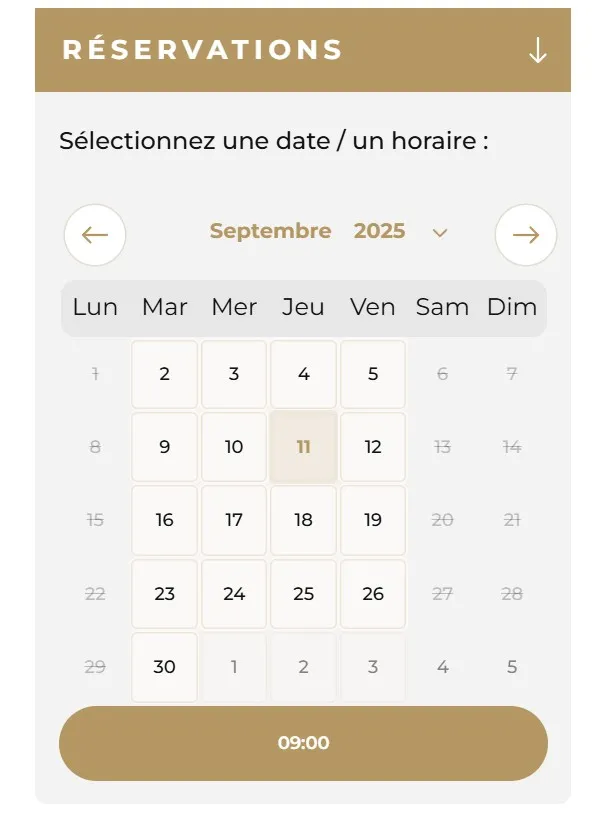Pick 19 September

coord(373,520)
